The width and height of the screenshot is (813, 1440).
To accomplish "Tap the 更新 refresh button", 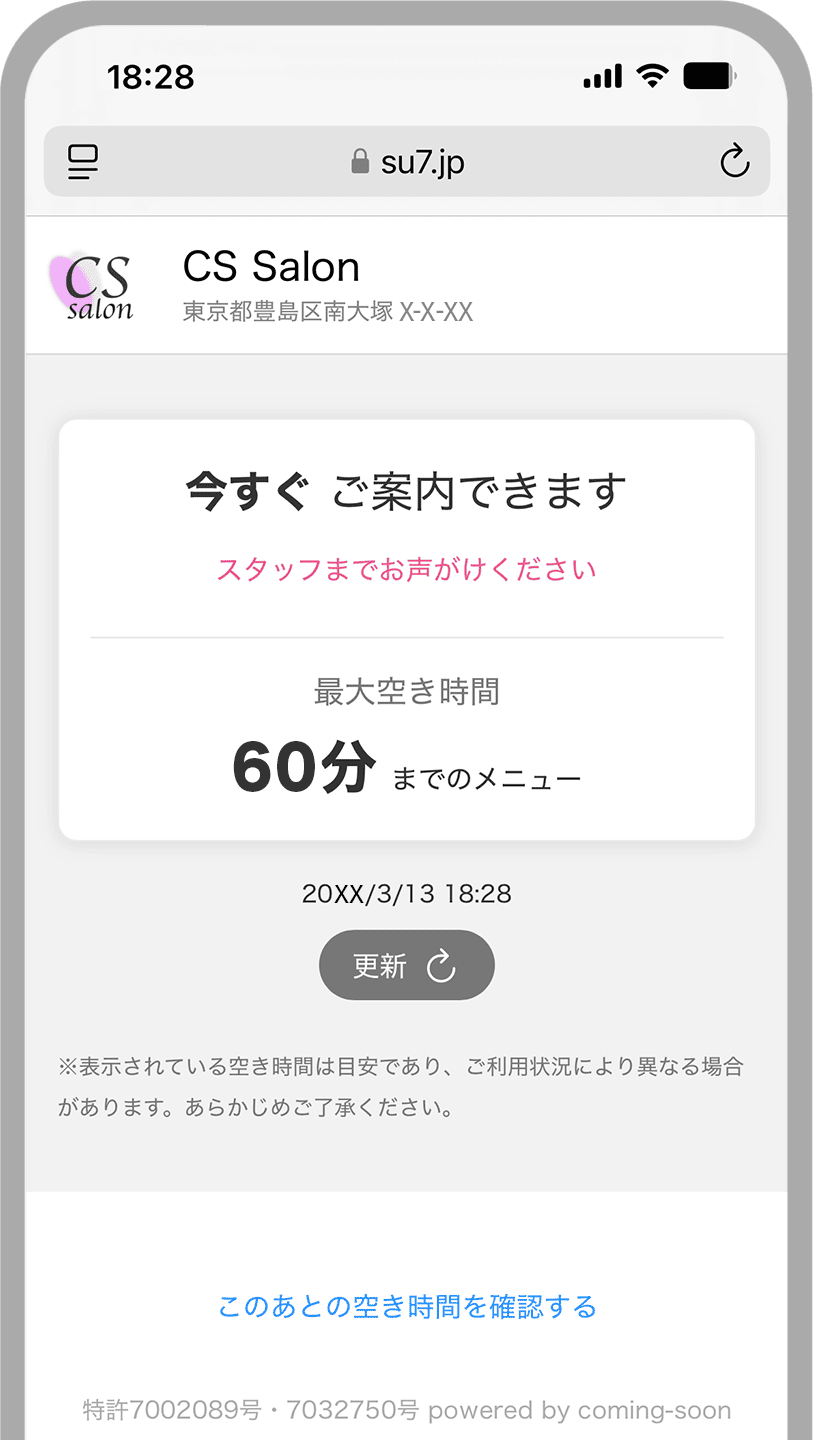I will click(406, 966).
